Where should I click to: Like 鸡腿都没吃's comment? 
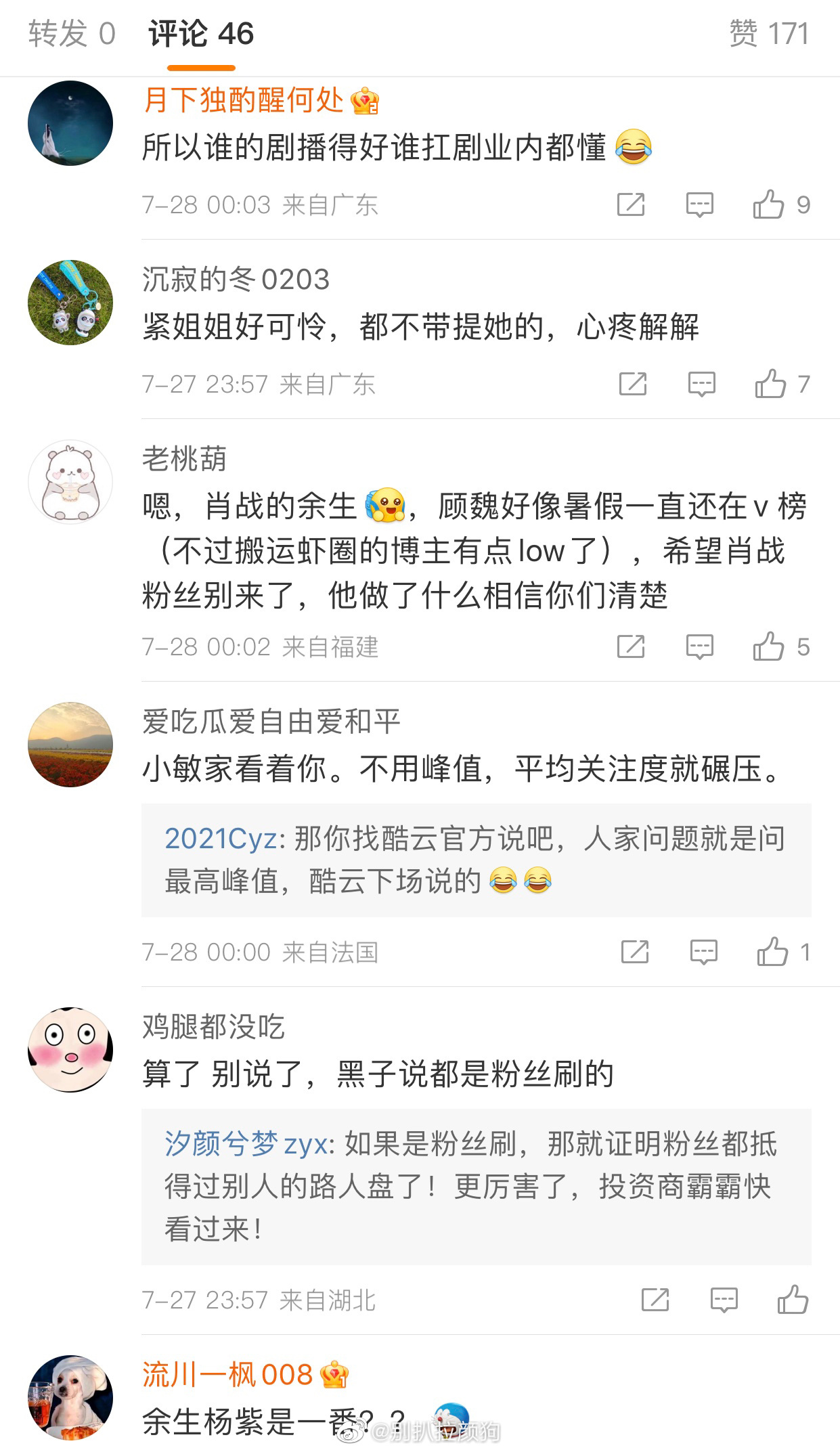[793, 1300]
